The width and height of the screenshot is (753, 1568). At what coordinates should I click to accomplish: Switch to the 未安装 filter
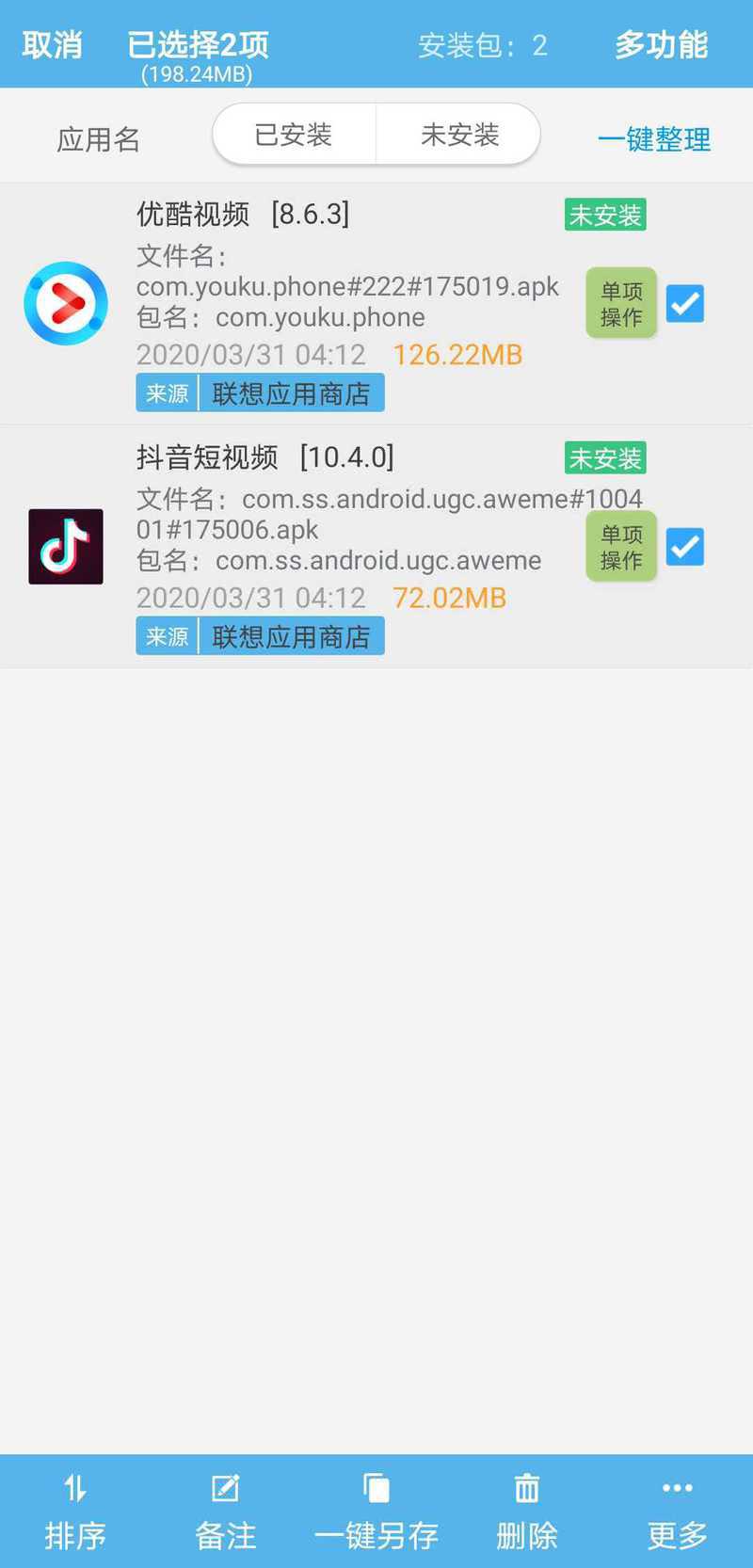pyautogui.click(x=459, y=135)
